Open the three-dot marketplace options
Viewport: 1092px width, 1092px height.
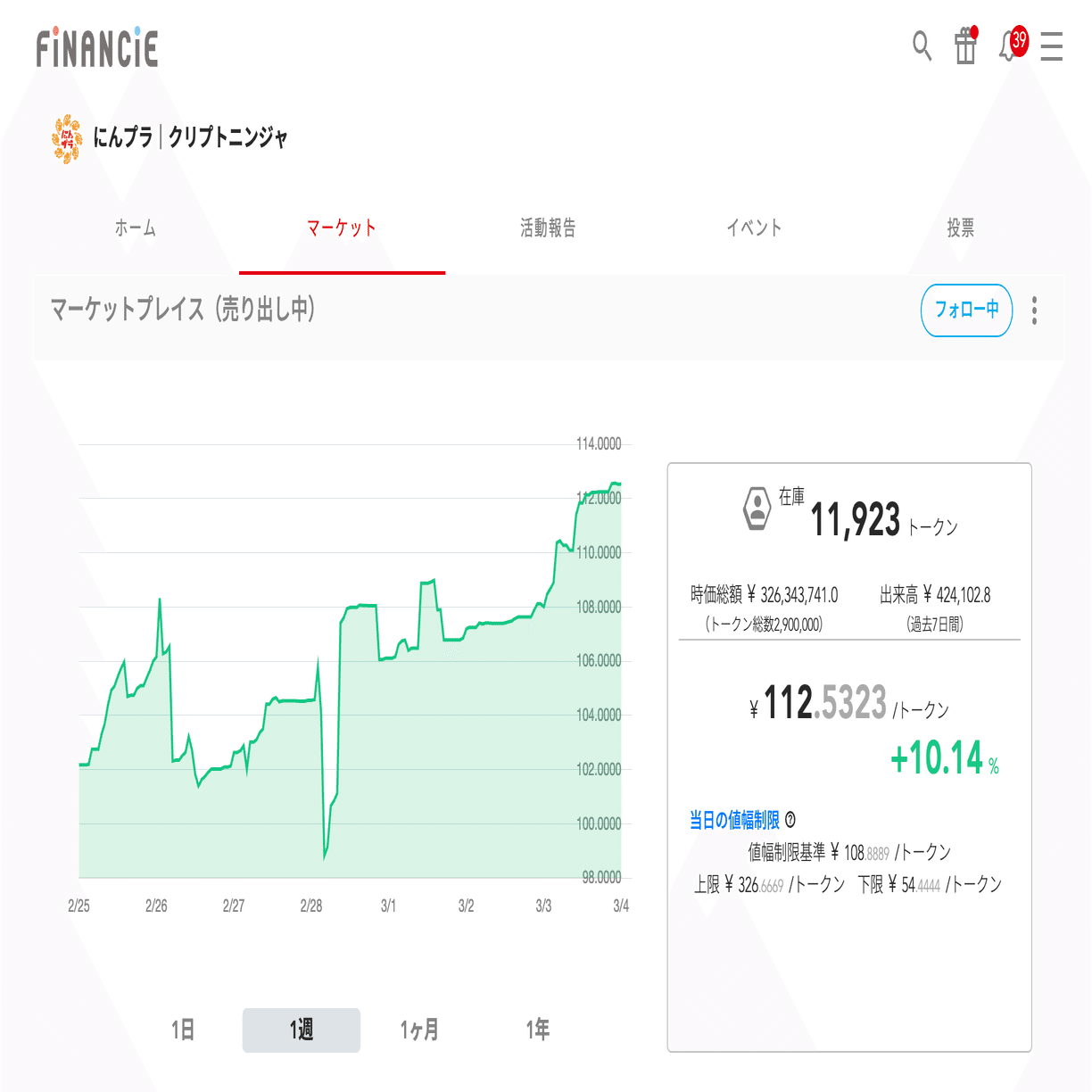point(1034,310)
